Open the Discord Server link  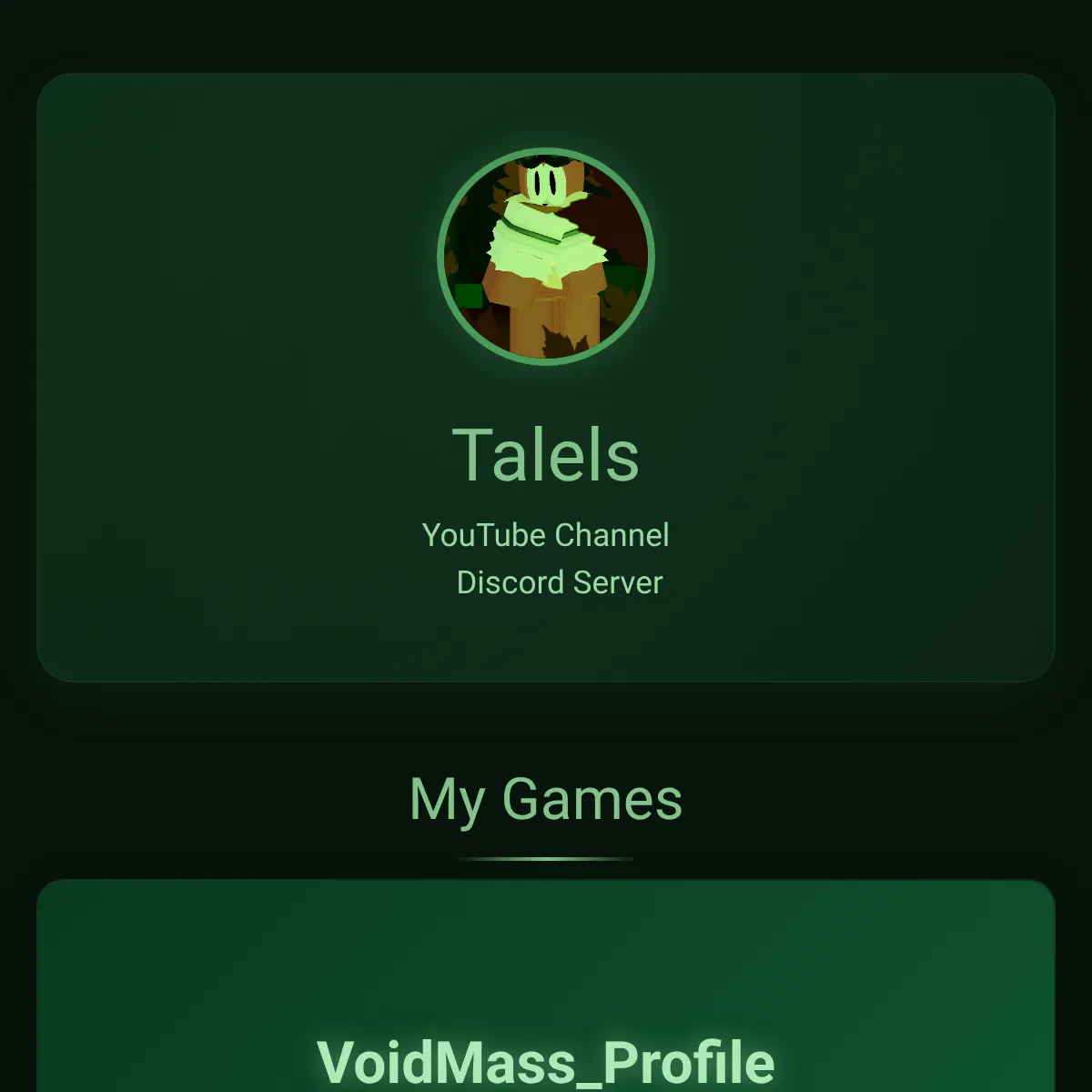[x=559, y=582]
